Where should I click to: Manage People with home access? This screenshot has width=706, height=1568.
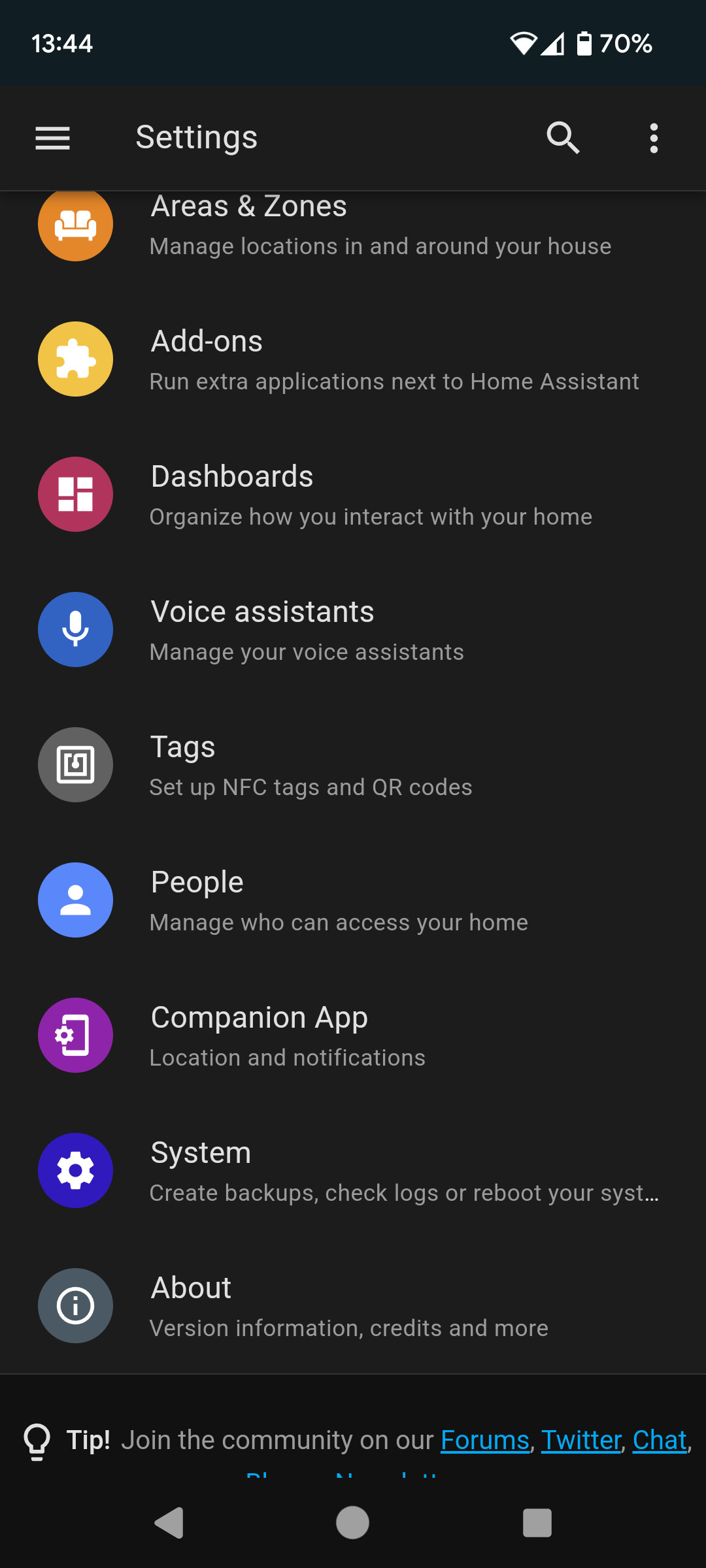click(x=353, y=900)
